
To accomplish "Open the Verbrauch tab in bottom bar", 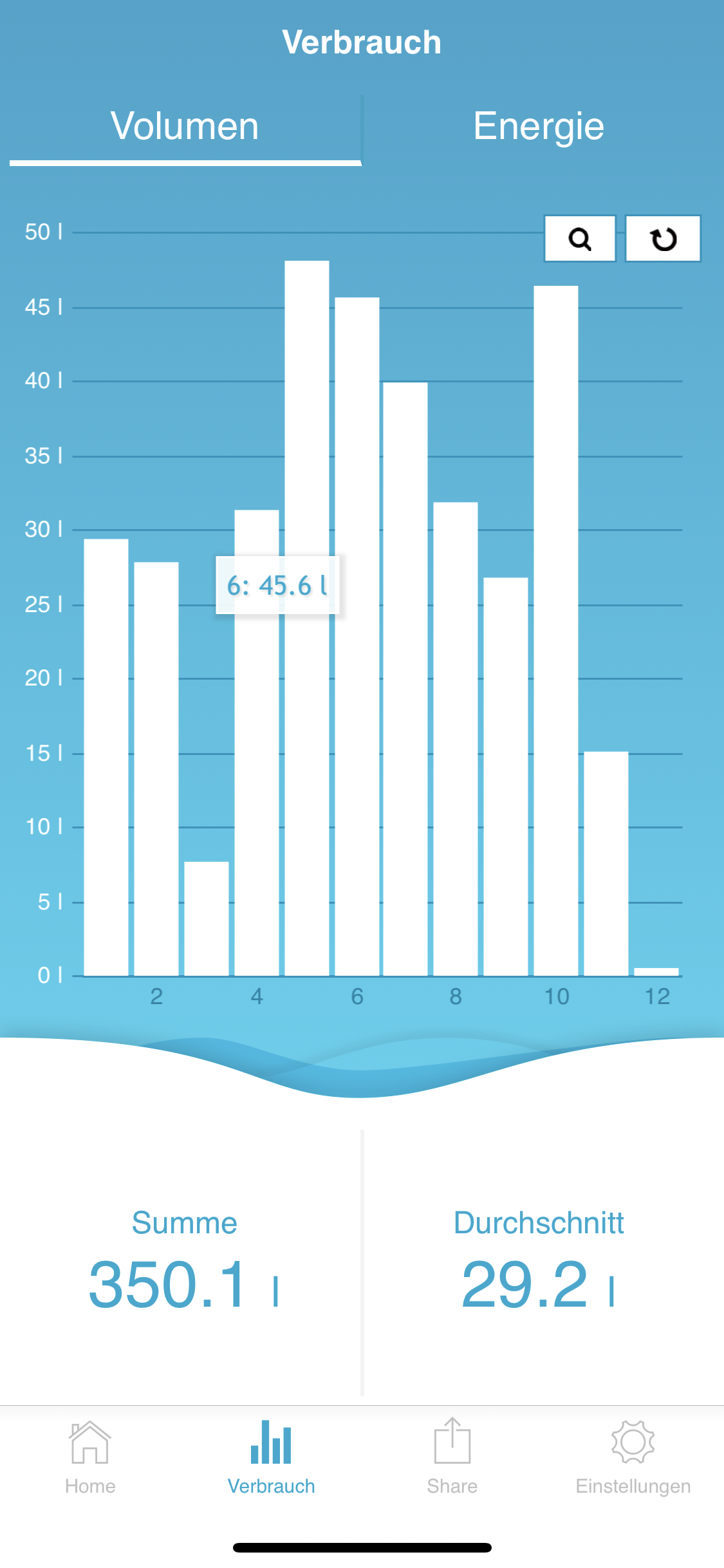I will (x=271, y=1457).
